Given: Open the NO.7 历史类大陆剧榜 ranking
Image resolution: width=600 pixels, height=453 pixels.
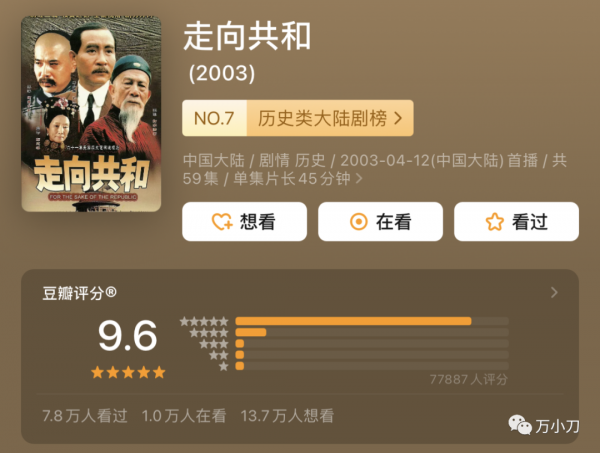Looking at the screenshot, I should [x=297, y=118].
